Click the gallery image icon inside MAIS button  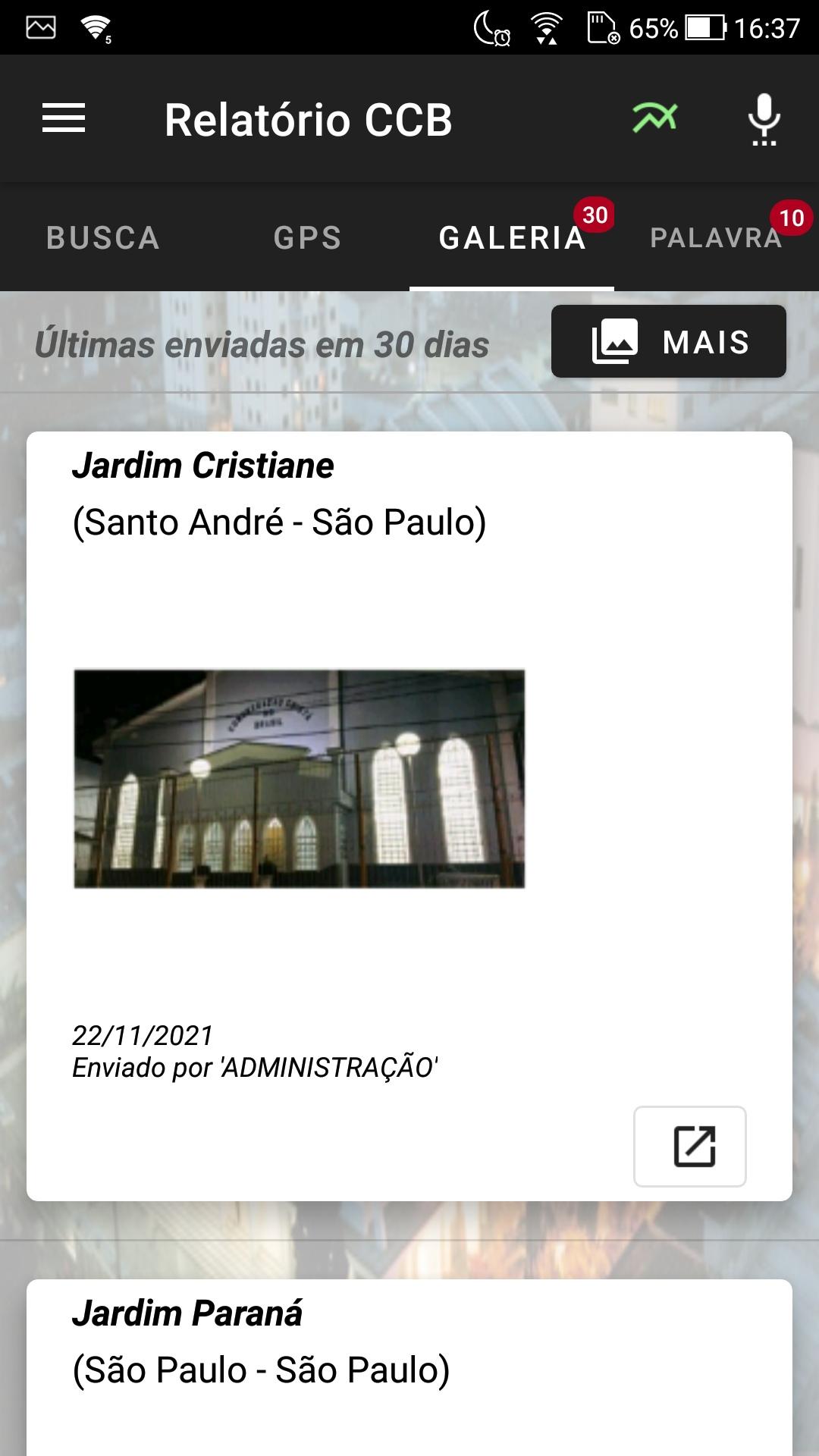coord(616,342)
